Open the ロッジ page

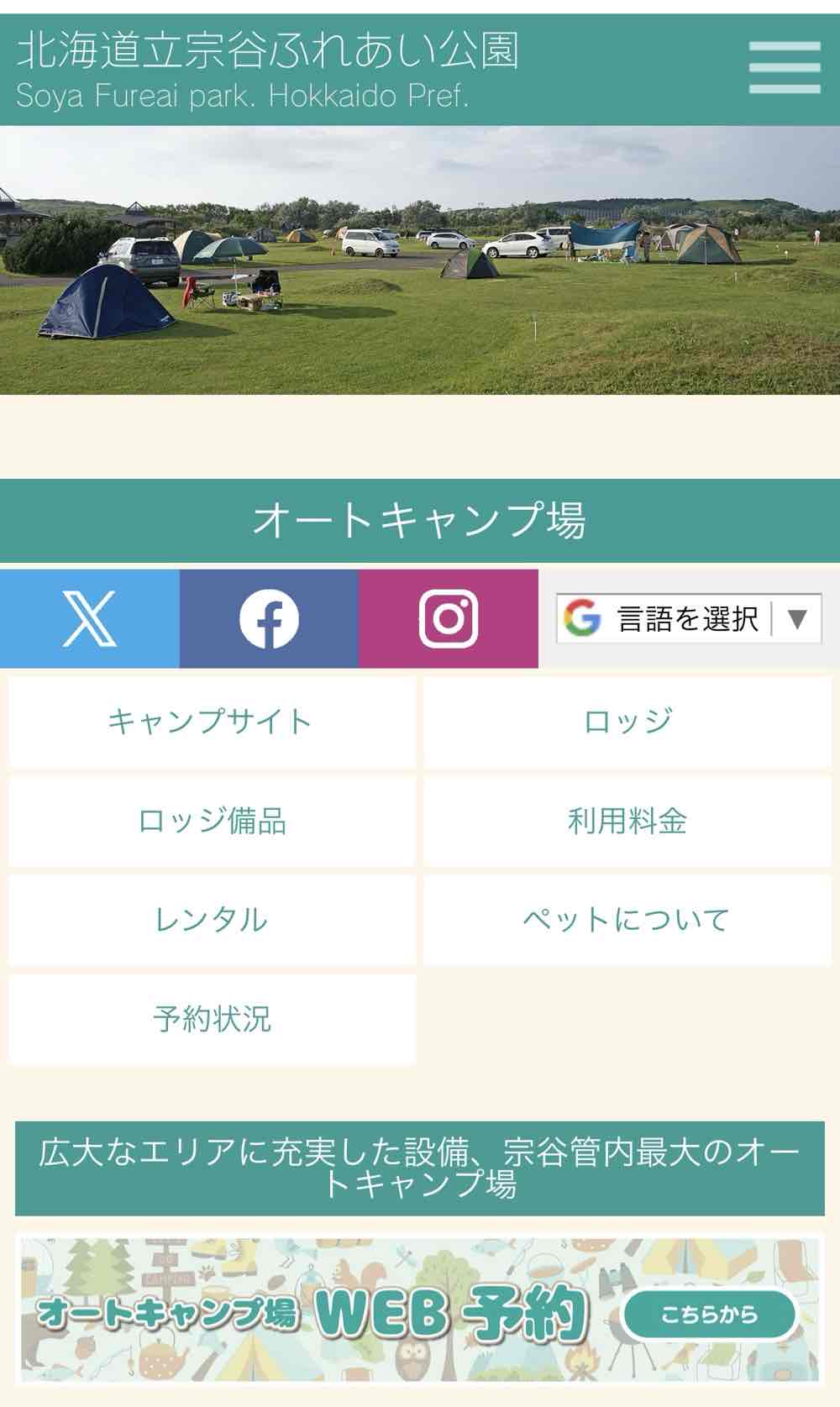(627, 722)
